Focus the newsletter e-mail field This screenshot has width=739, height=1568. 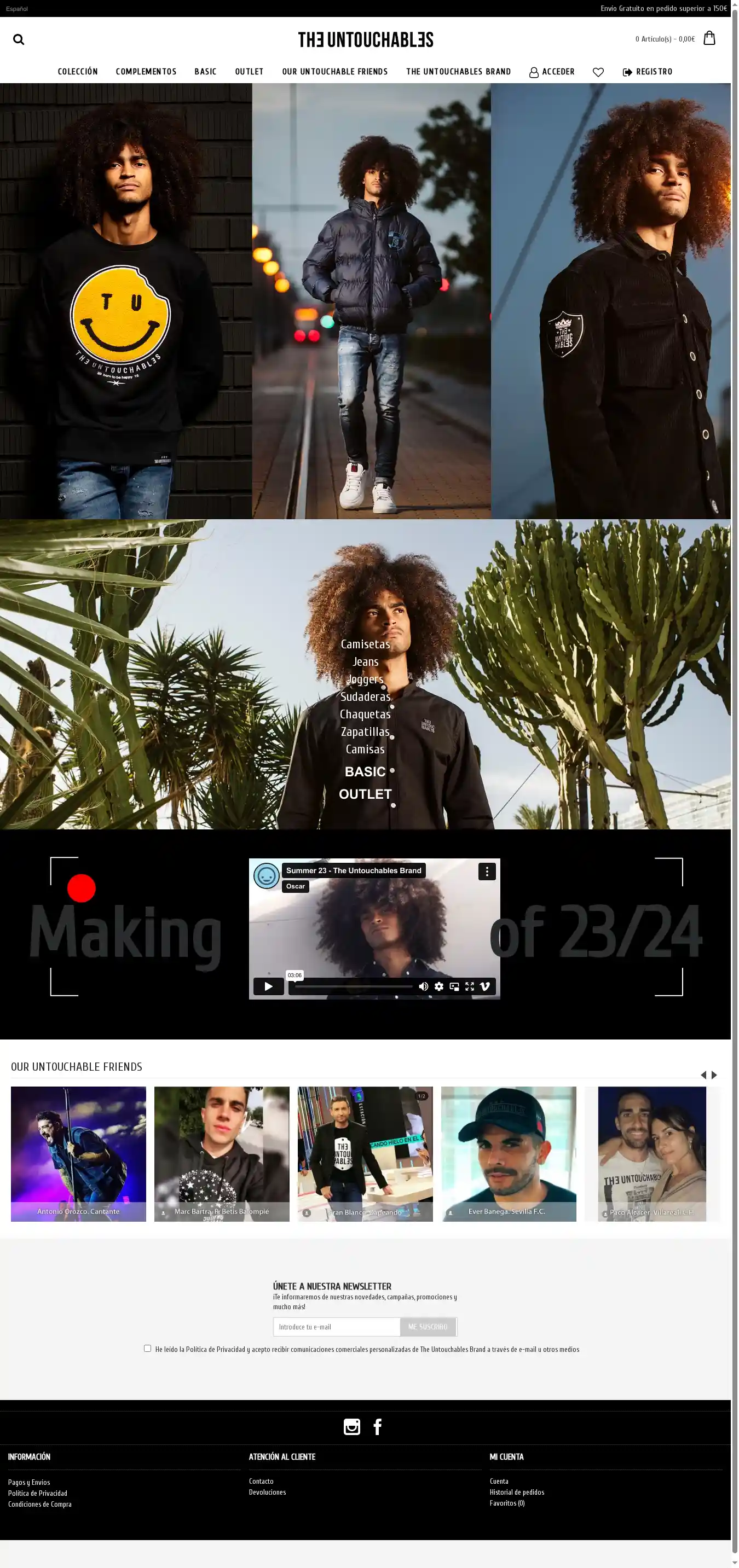[336, 1326]
